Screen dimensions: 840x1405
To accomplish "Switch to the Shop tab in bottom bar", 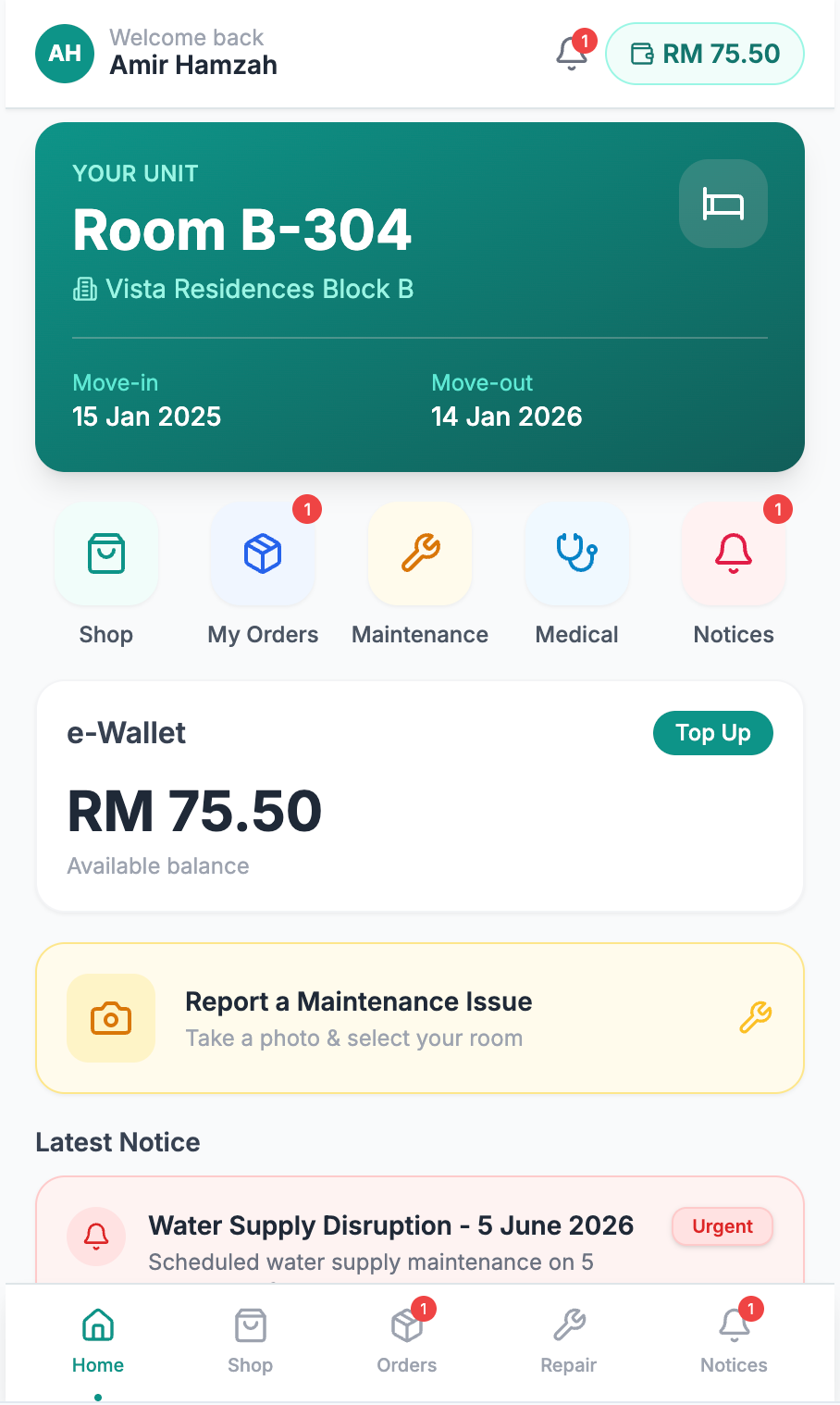I will point(250,1340).
